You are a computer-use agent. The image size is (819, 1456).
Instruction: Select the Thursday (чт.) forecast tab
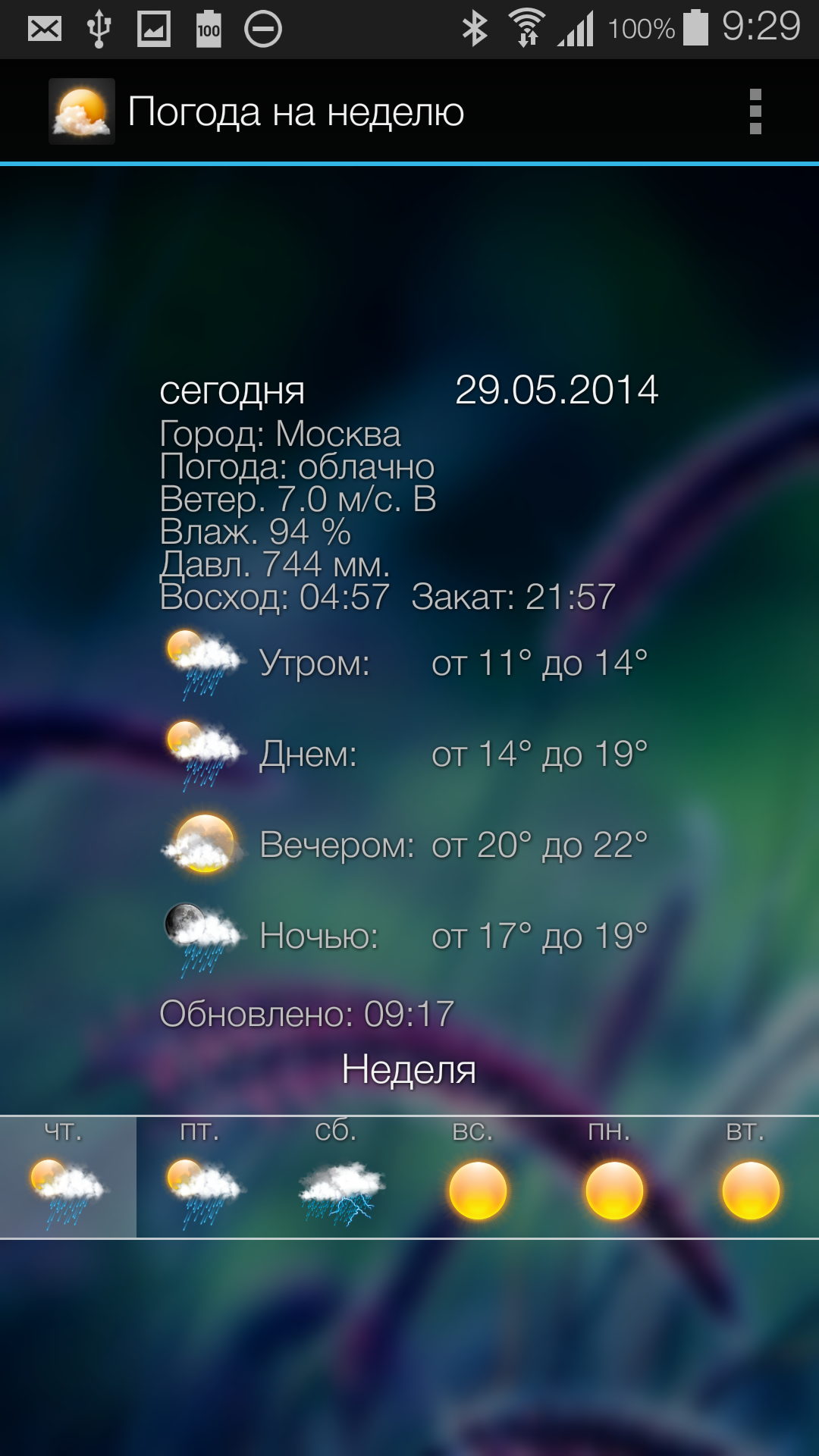pos(68,1177)
